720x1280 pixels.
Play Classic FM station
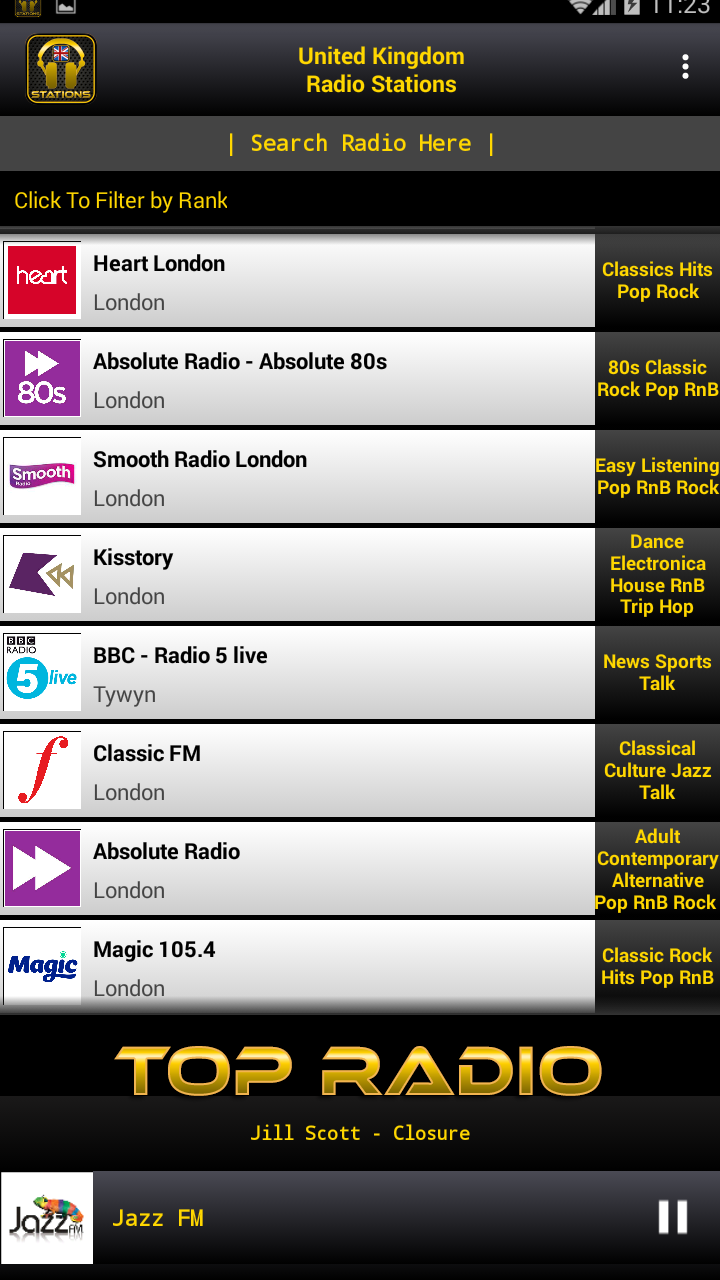(300, 771)
